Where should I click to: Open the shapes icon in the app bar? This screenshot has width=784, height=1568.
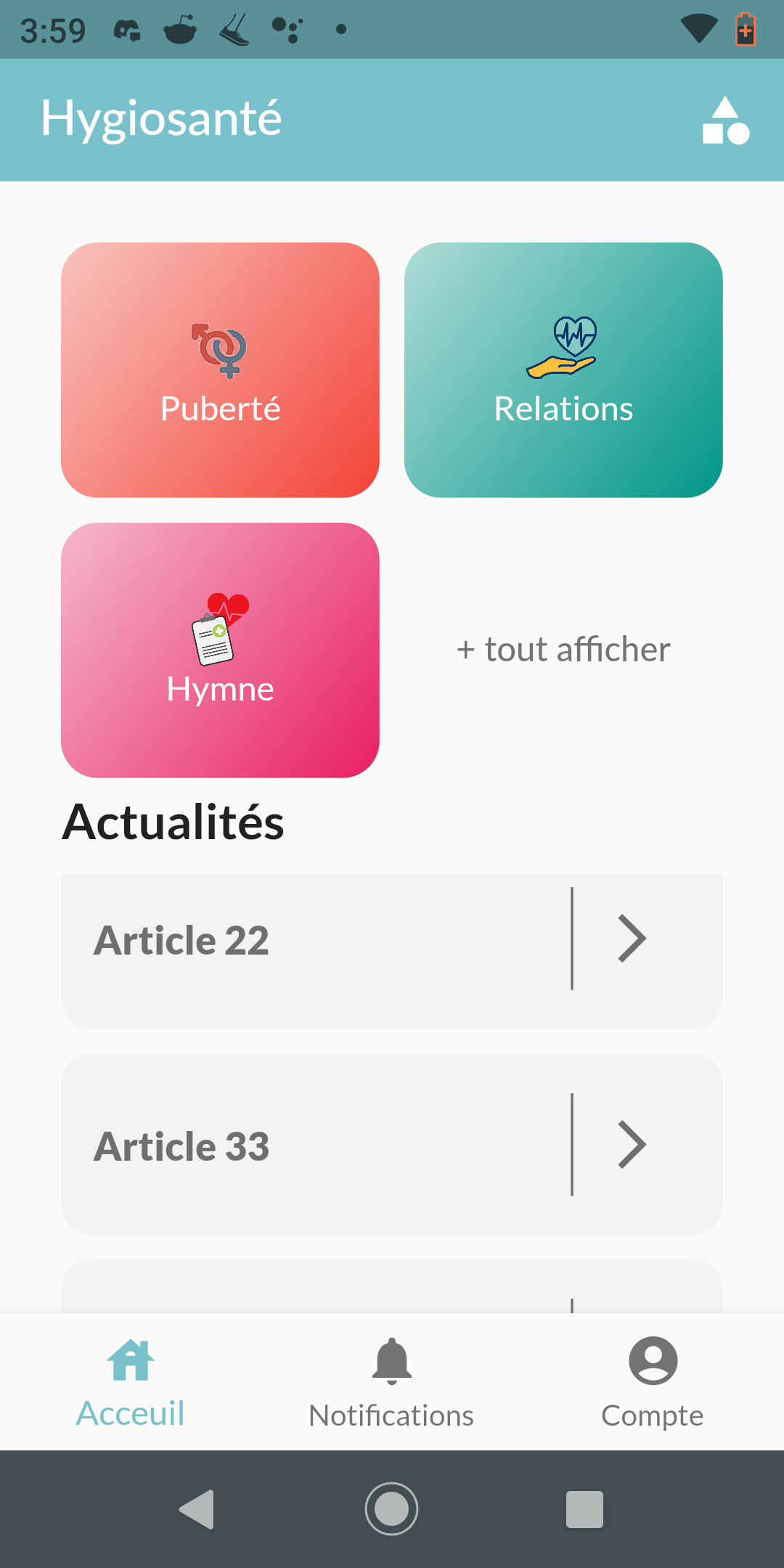[x=725, y=121]
